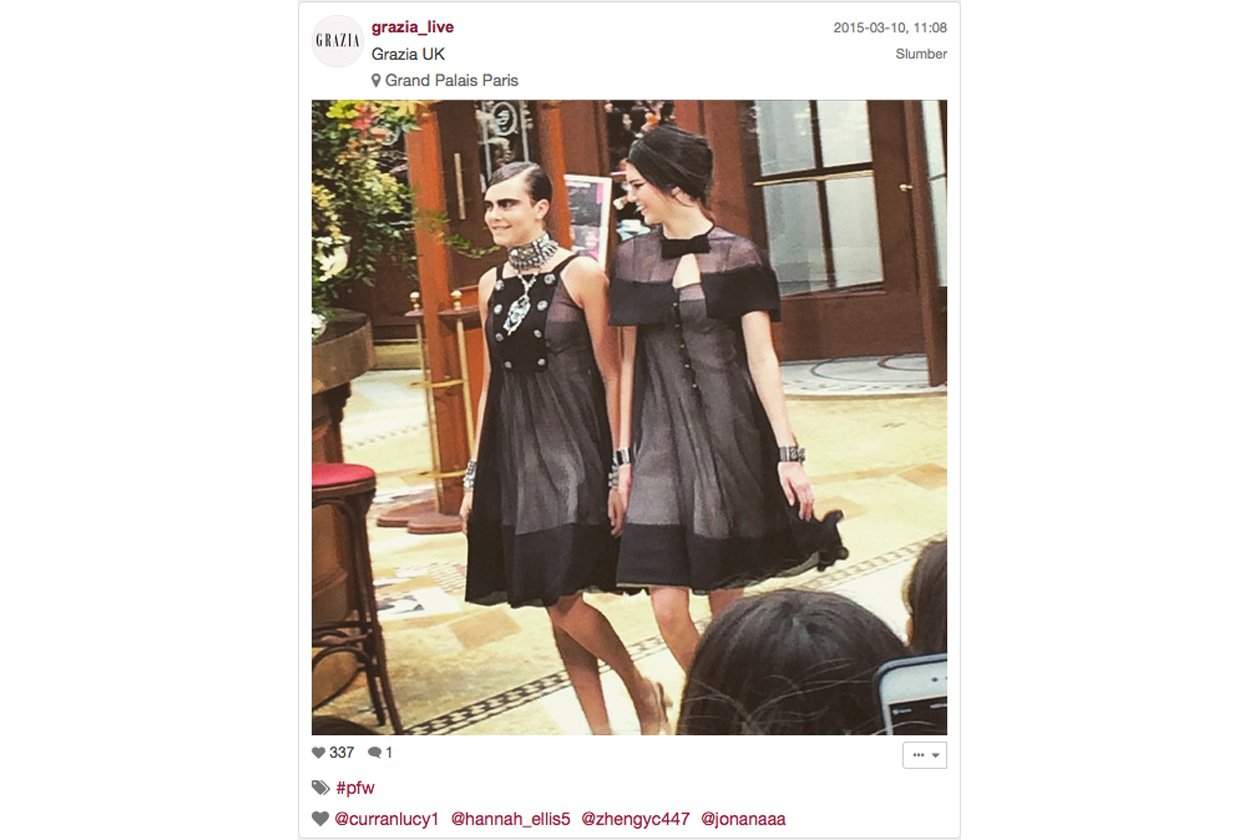
Task: Open the runway post photo
Action: coord(629,417)
